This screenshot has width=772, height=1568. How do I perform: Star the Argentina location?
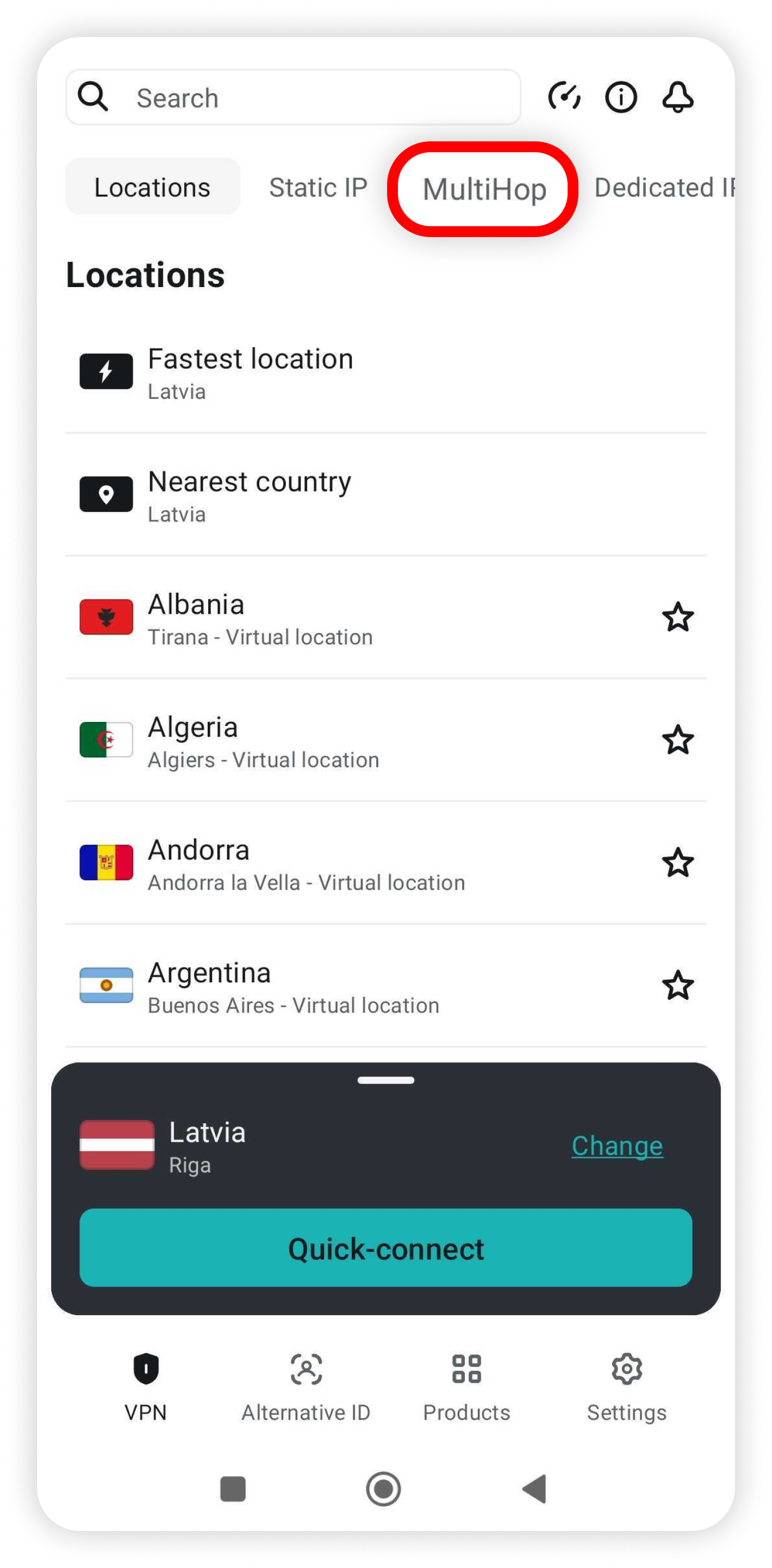(677, 986)
